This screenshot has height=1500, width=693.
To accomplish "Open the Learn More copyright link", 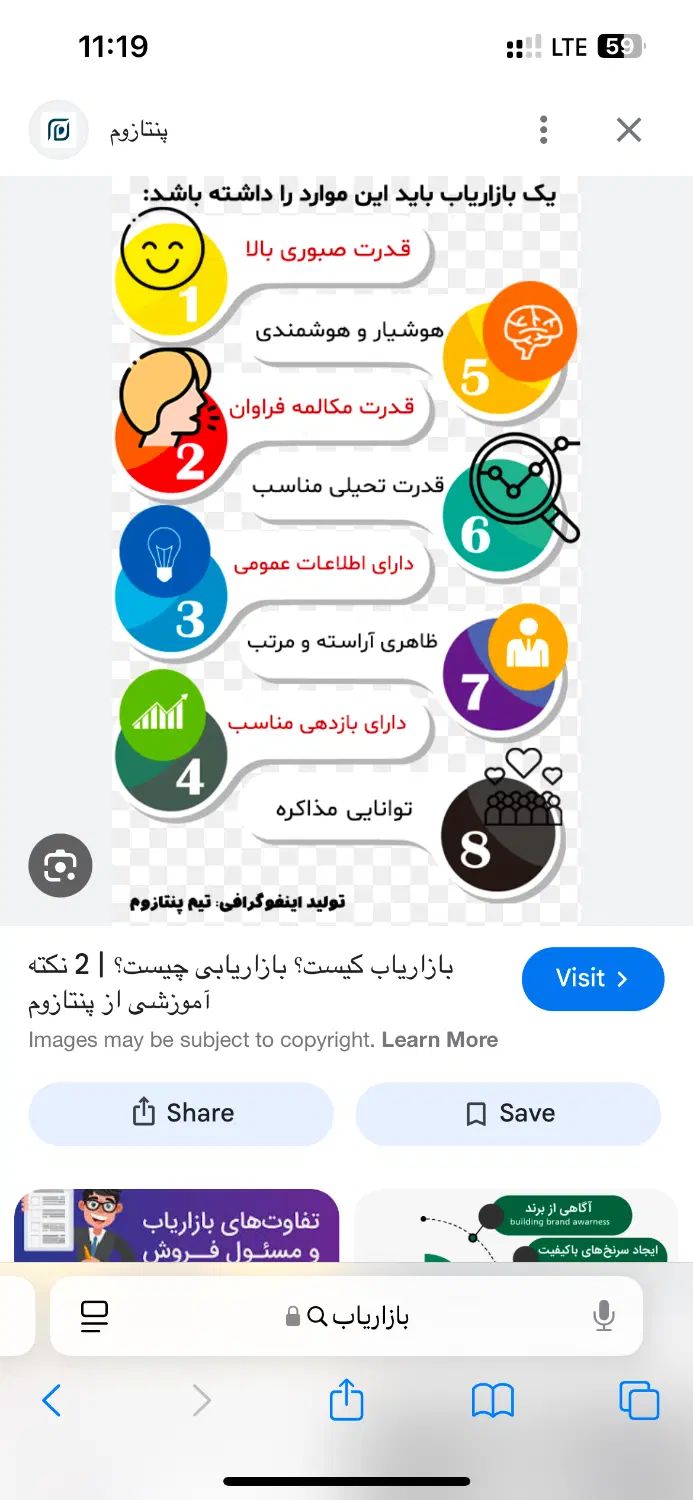I will [x=440, y=1040].
